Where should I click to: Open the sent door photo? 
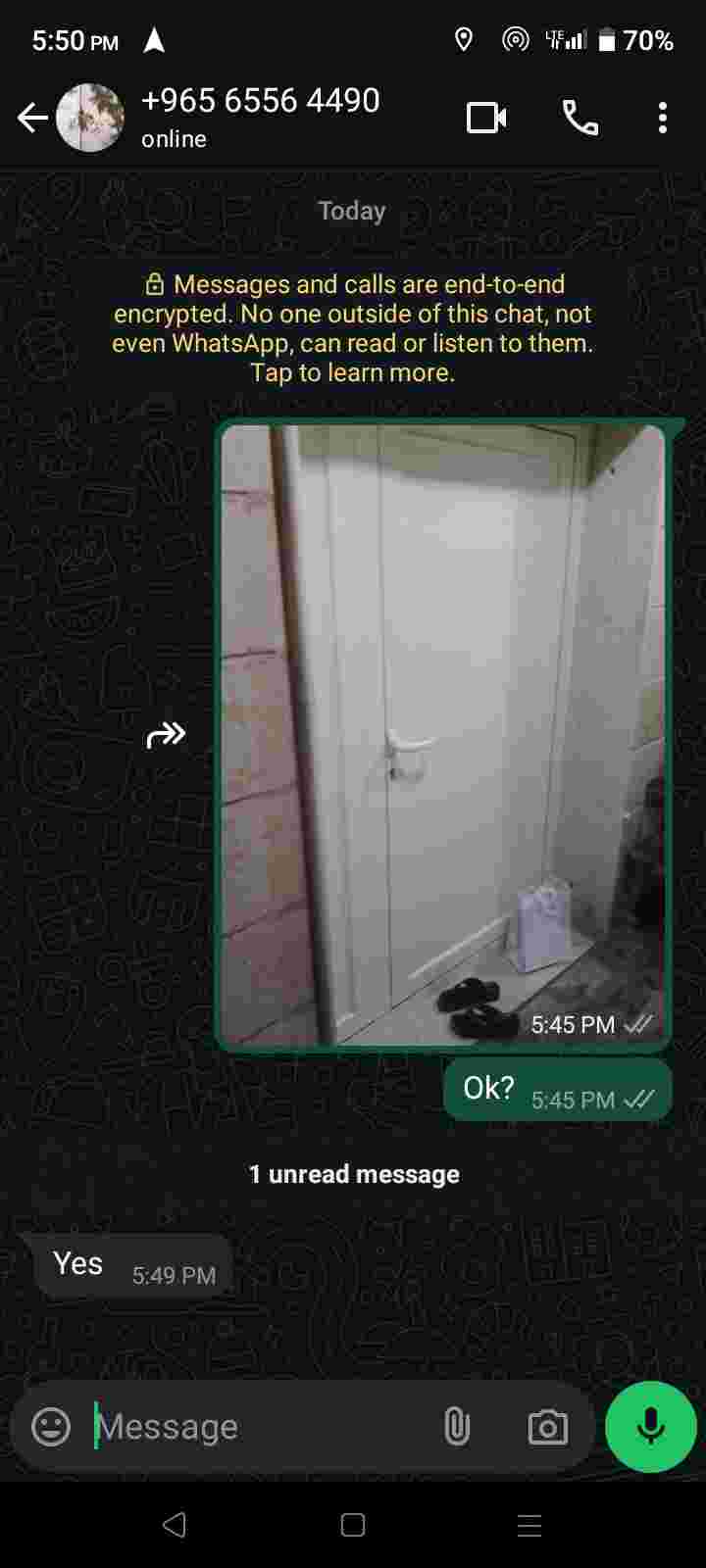(443, 735)
